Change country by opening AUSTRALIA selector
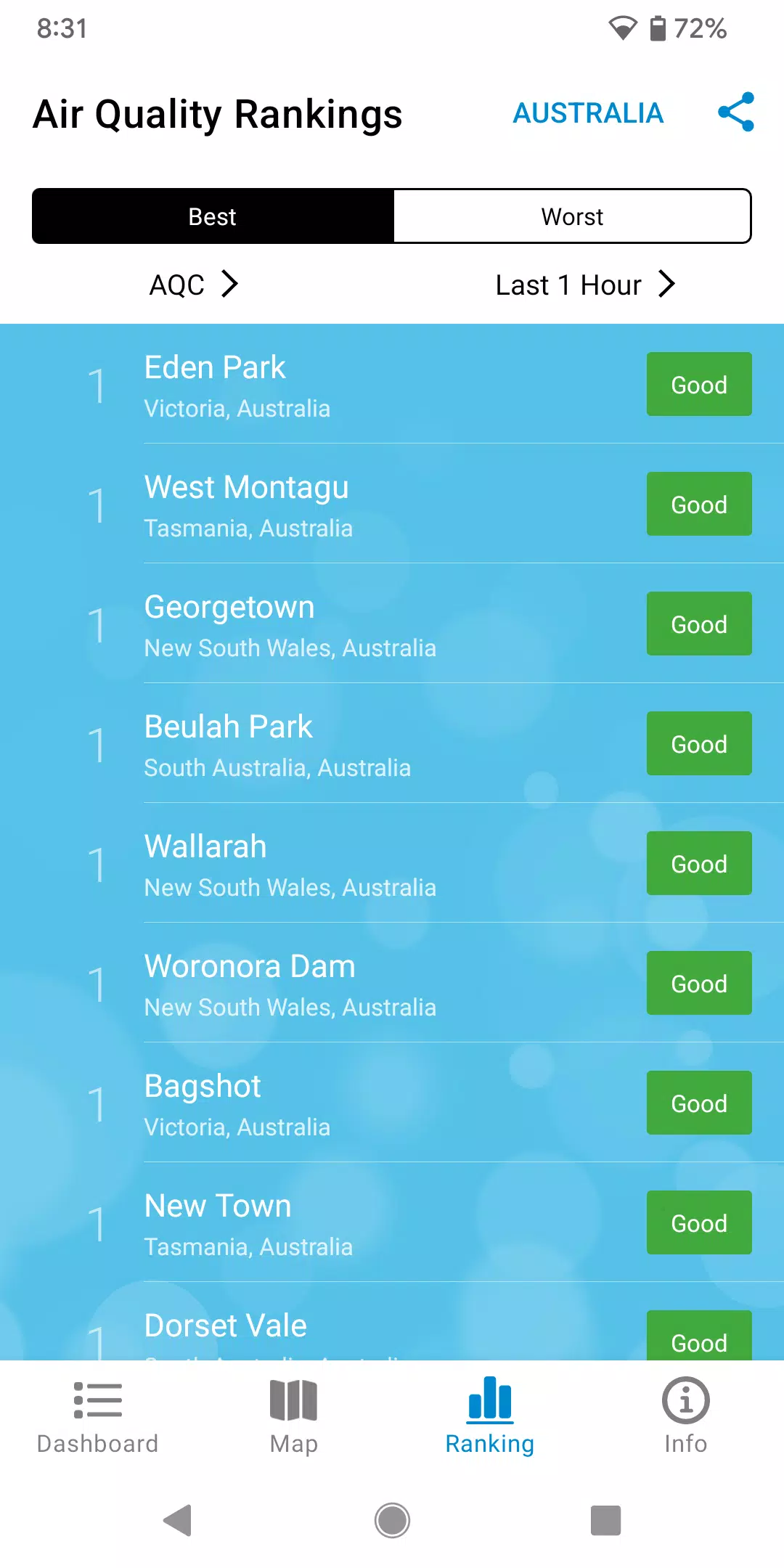Viewport: 784px width, 1568px height. (589, 113)
